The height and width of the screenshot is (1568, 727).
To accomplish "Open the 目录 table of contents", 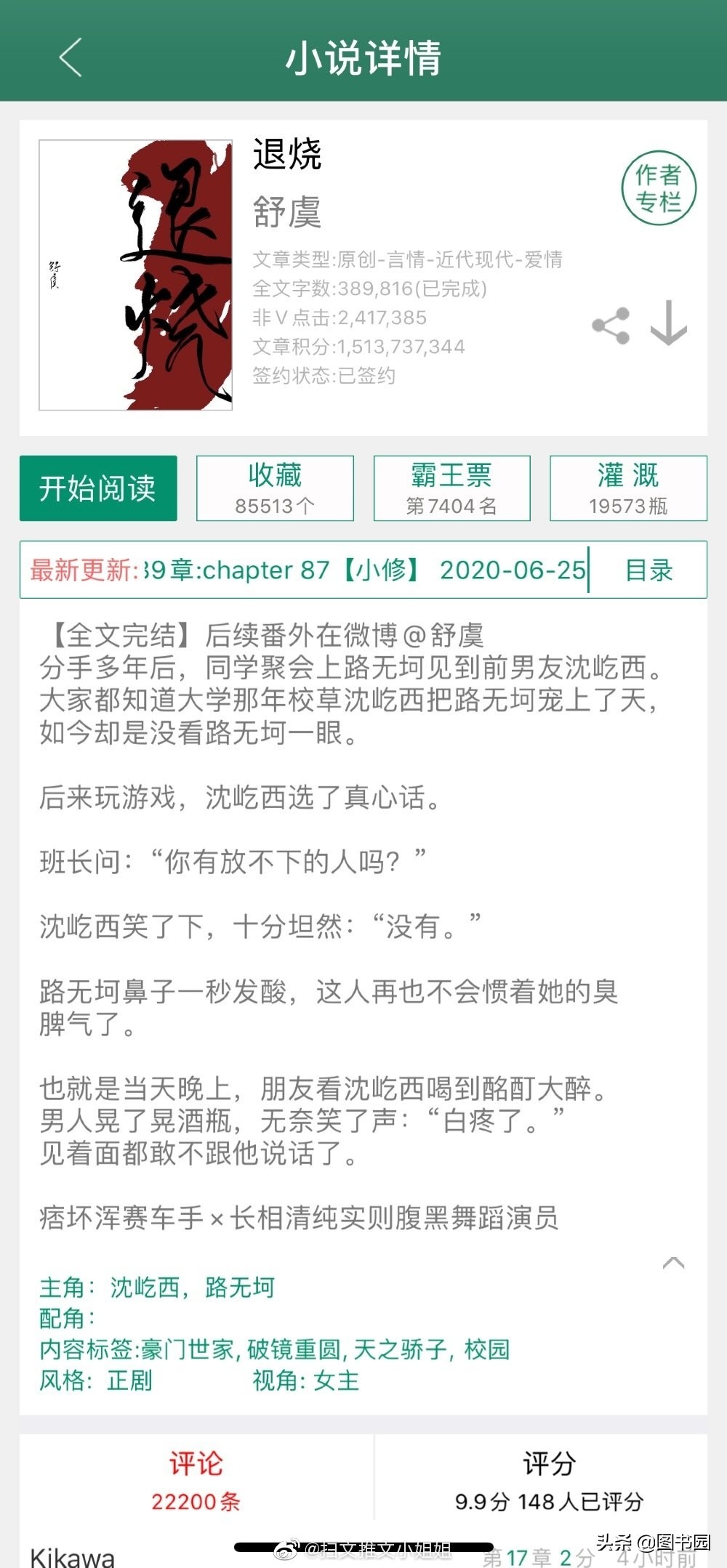I will [x=648, y=570].
